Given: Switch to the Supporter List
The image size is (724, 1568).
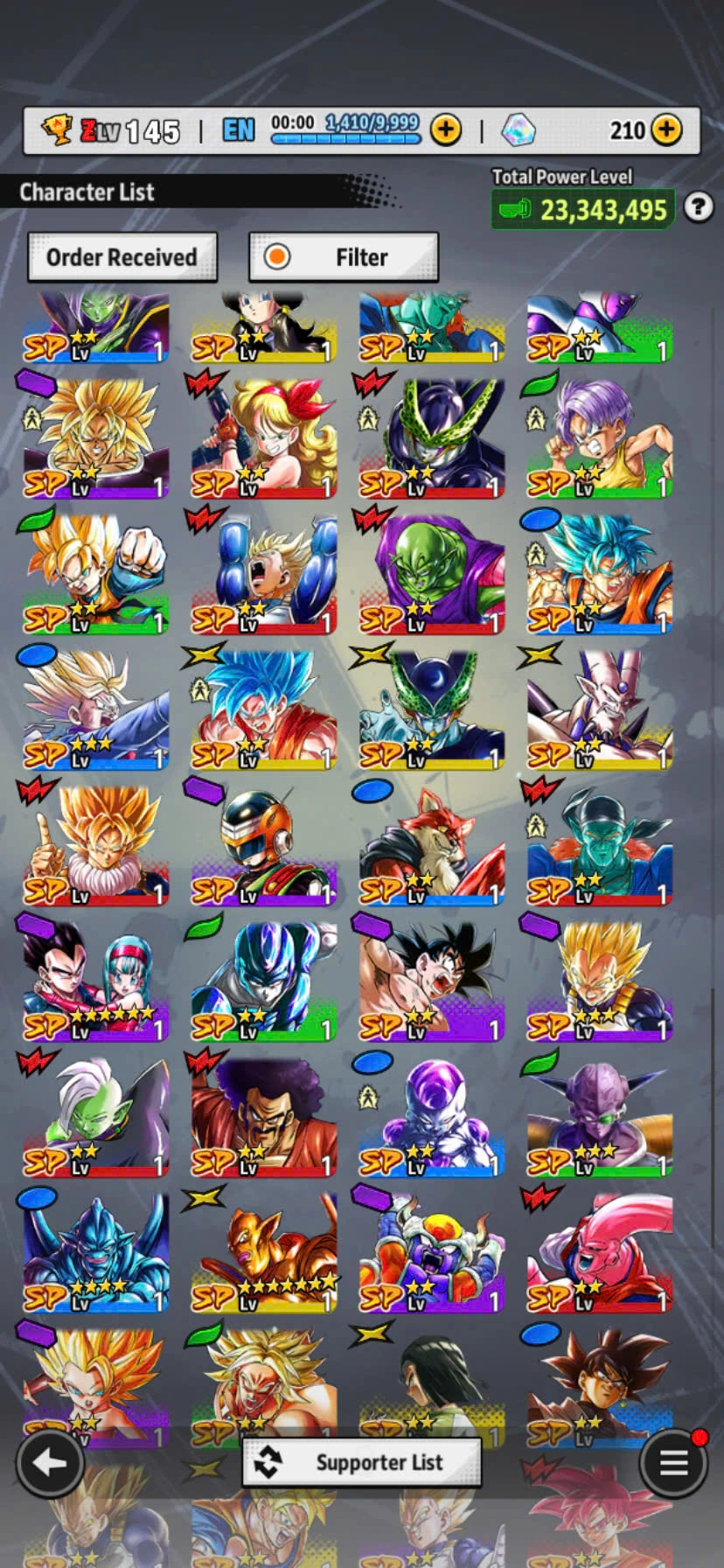Looking at the screenshot, I should (x=361, y=1462).
